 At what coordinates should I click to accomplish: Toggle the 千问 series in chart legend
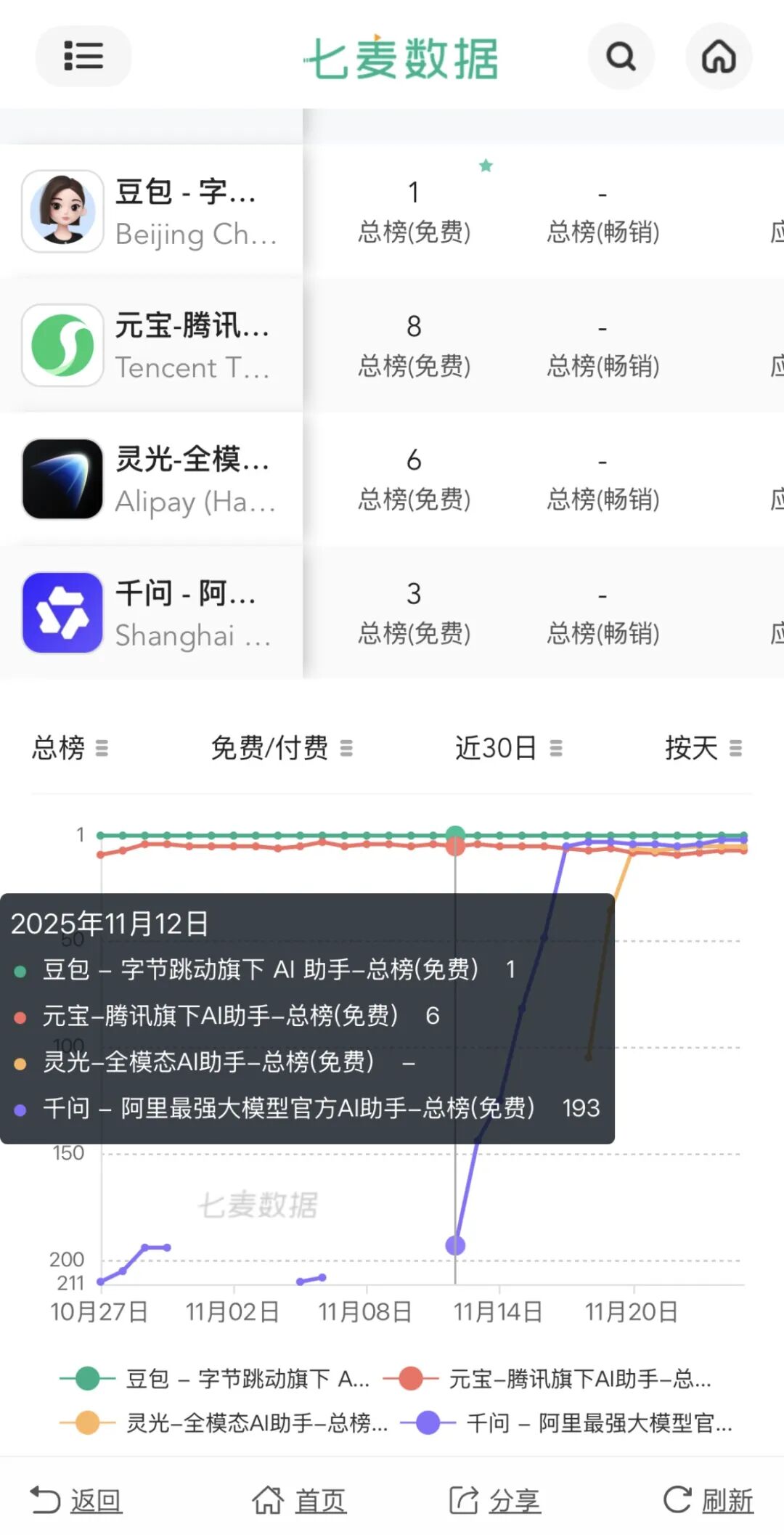(566, 1422)
